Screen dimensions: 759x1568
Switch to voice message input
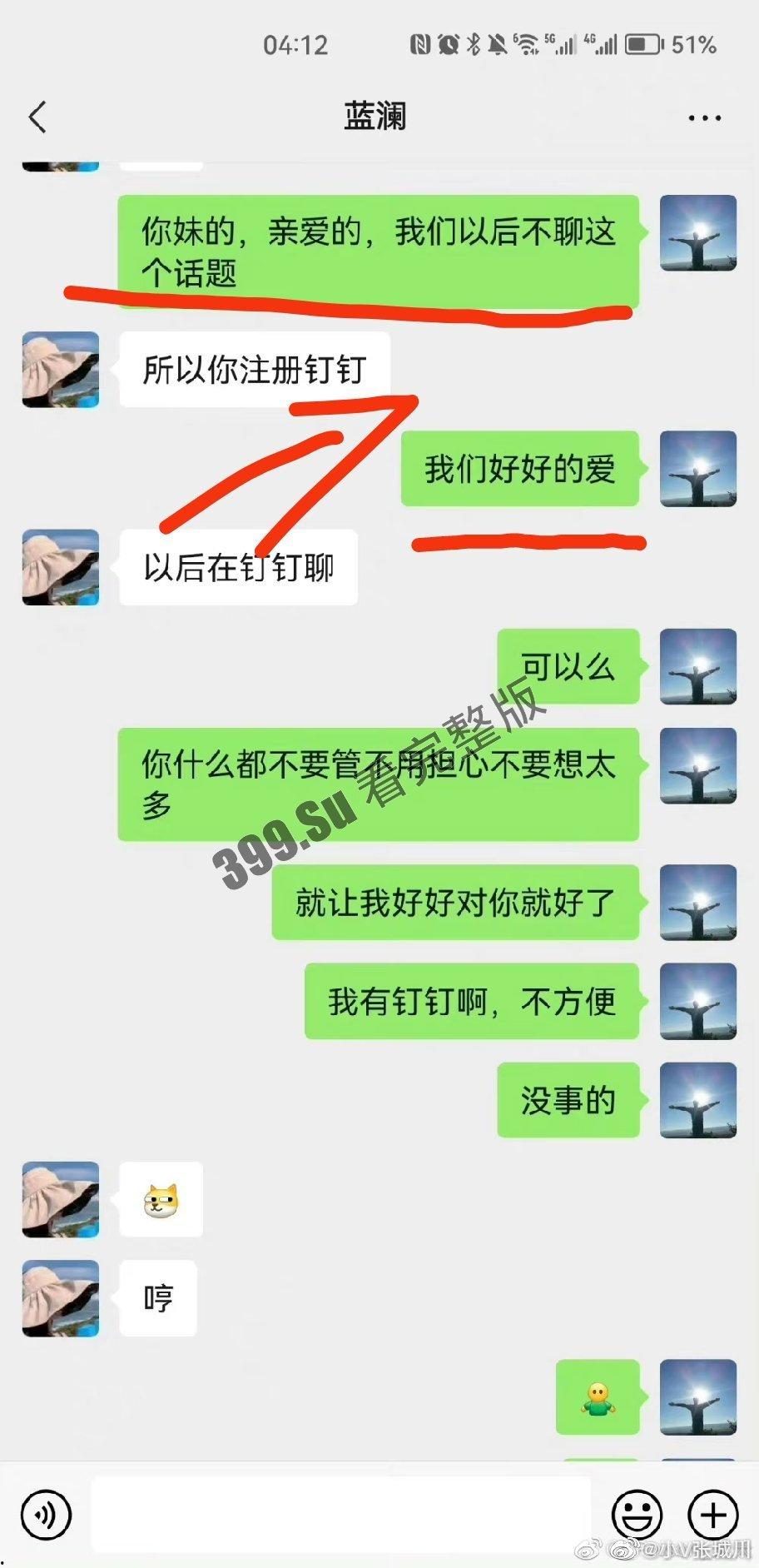47,1515
